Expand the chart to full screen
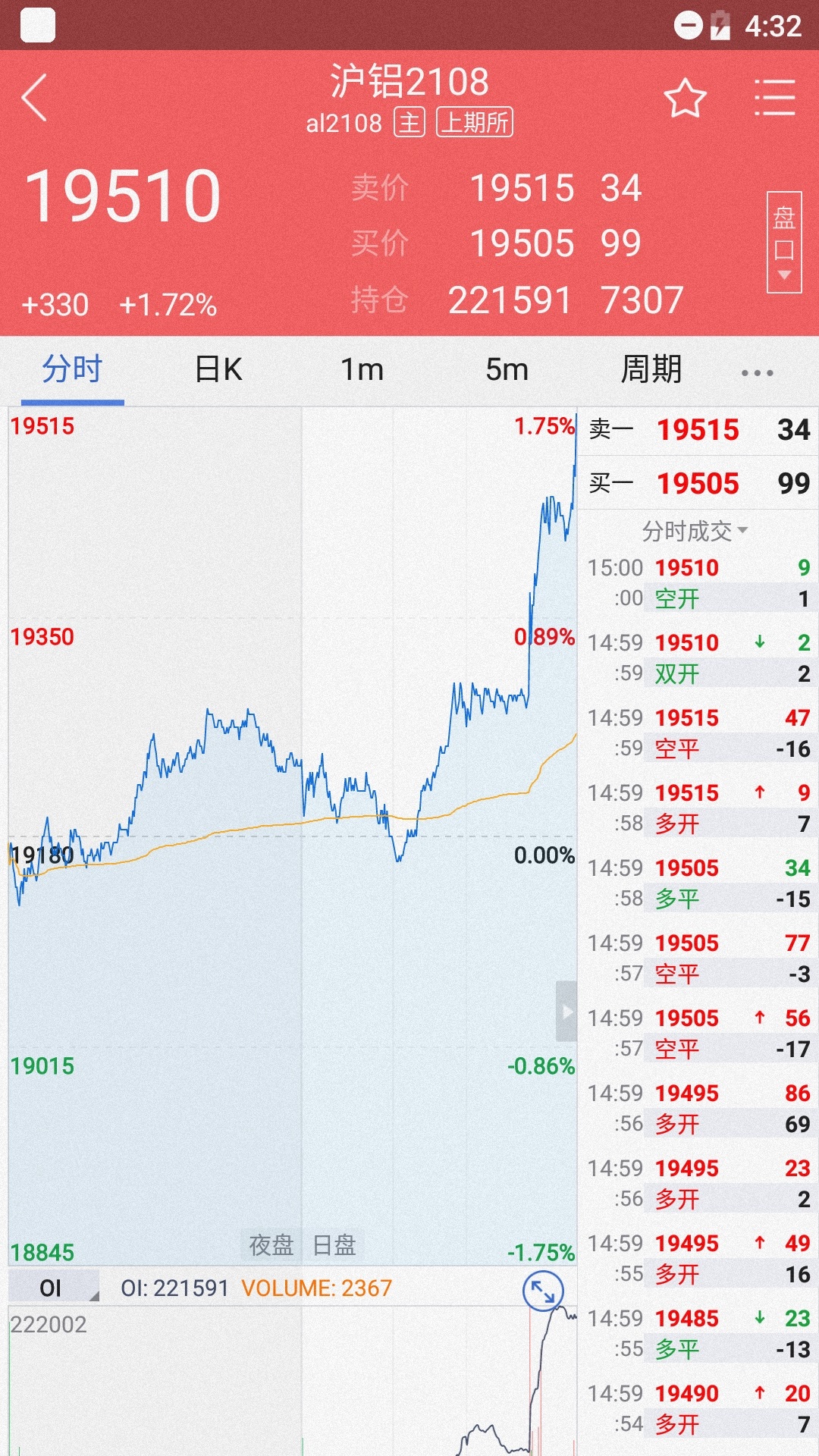The image size is (819, 1456). click(x=543, y=1291)
